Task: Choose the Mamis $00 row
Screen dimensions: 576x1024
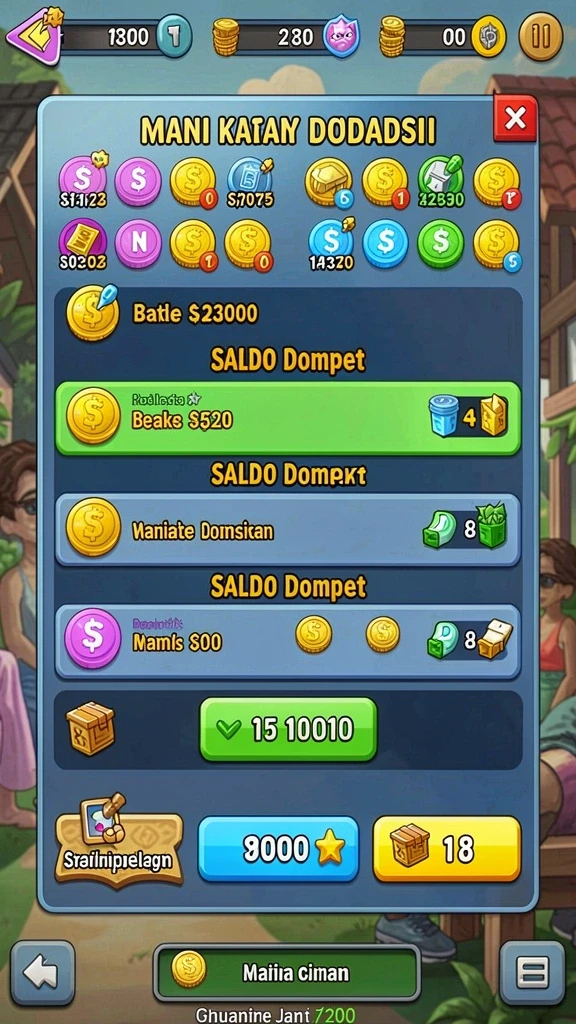Action: 288,641
